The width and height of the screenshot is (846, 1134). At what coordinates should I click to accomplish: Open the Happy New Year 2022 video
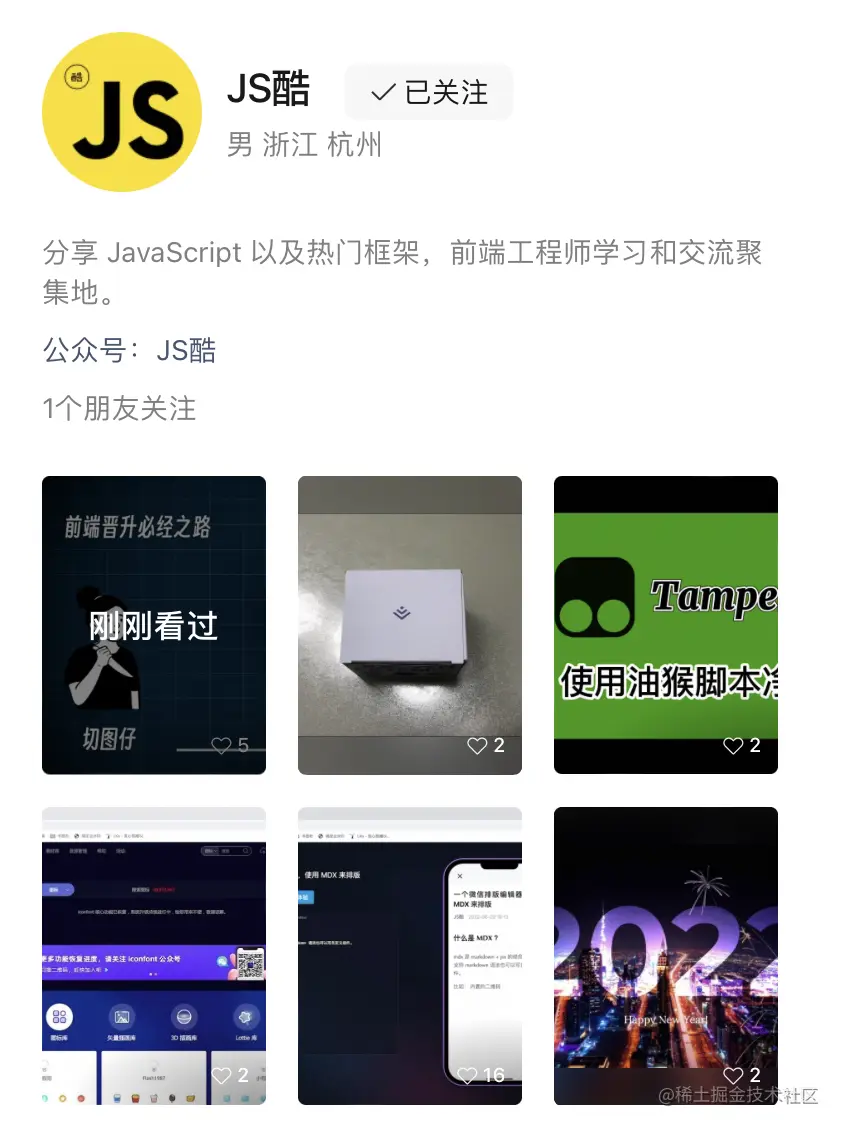(x=666, y=955)
